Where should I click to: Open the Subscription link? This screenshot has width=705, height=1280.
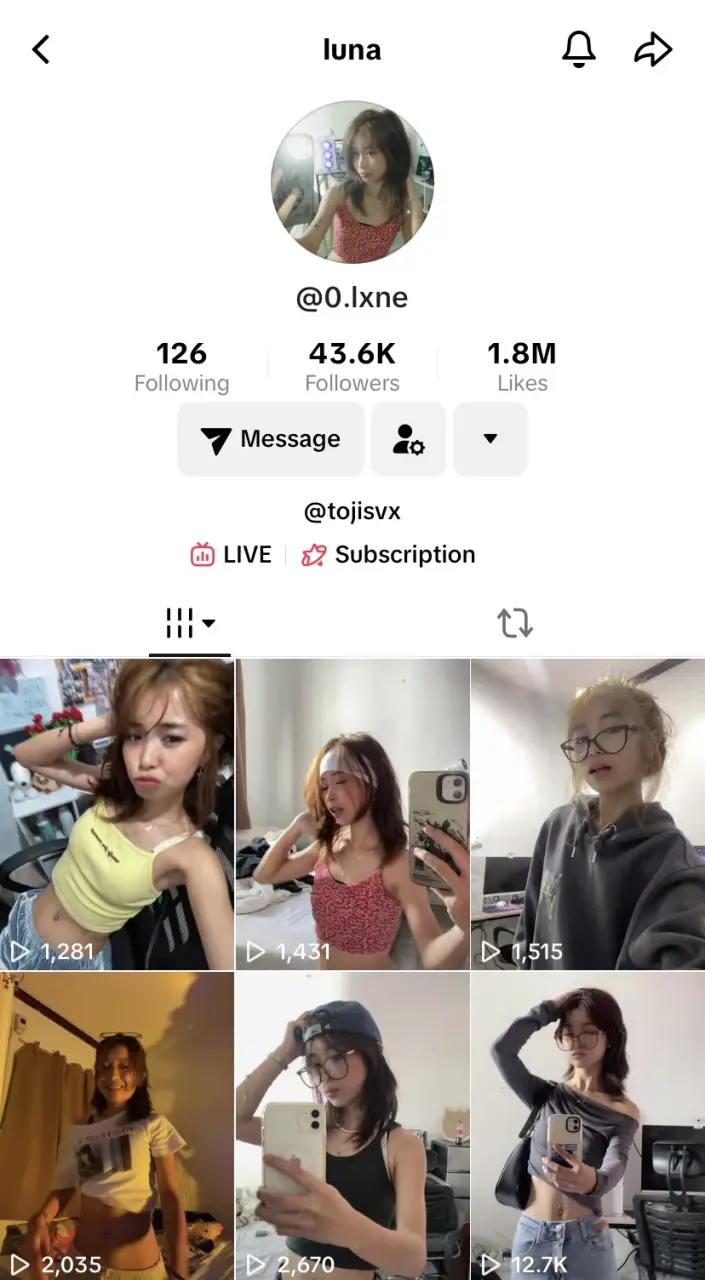pos(388,555)
